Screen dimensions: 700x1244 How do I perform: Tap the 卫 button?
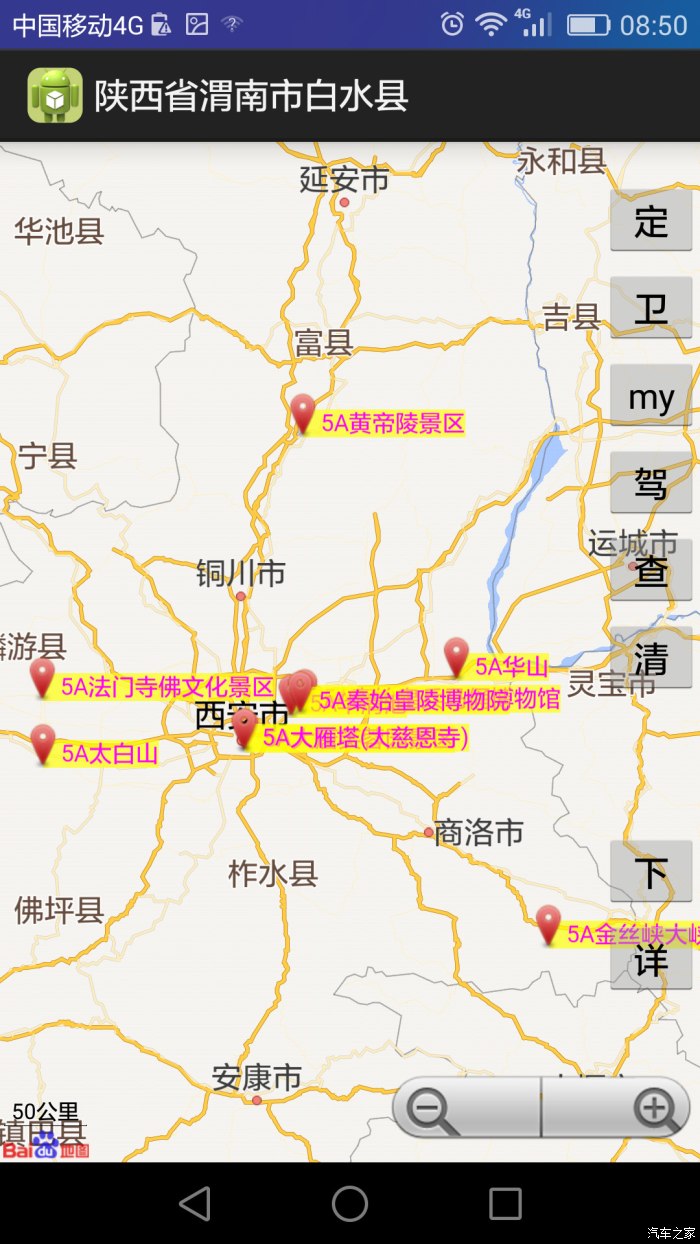(651, 308)
